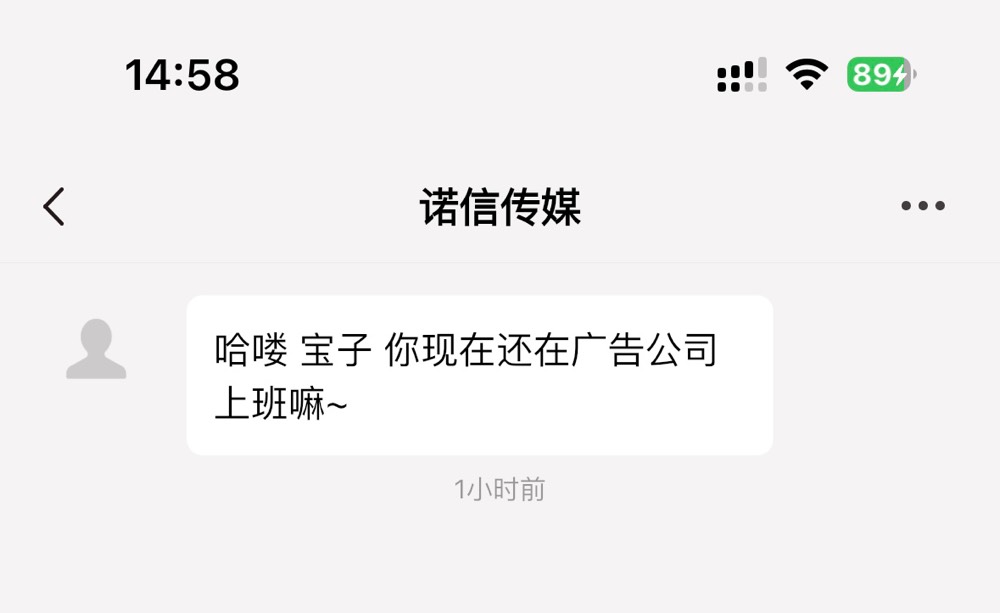Go back from the 诺信传媒 chat
Screen dimensions: 1000x613
54,207
